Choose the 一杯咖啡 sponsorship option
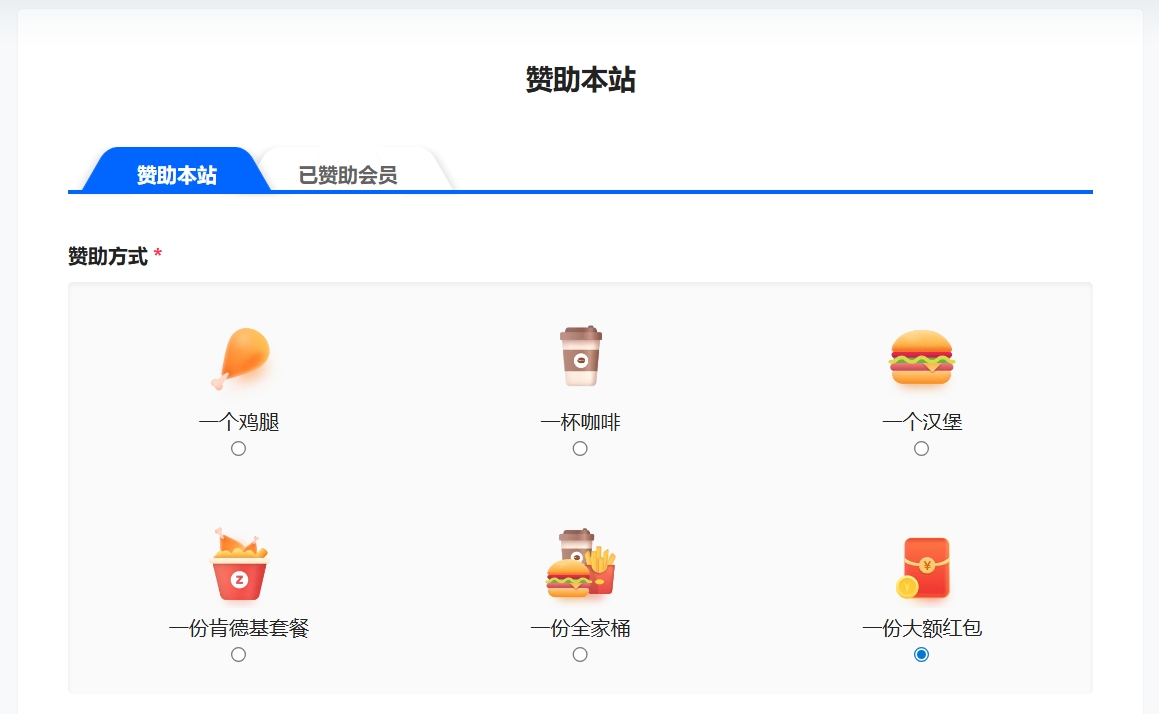The width and height of the screenshot is (1159, 714). click(x=580, y=449)
